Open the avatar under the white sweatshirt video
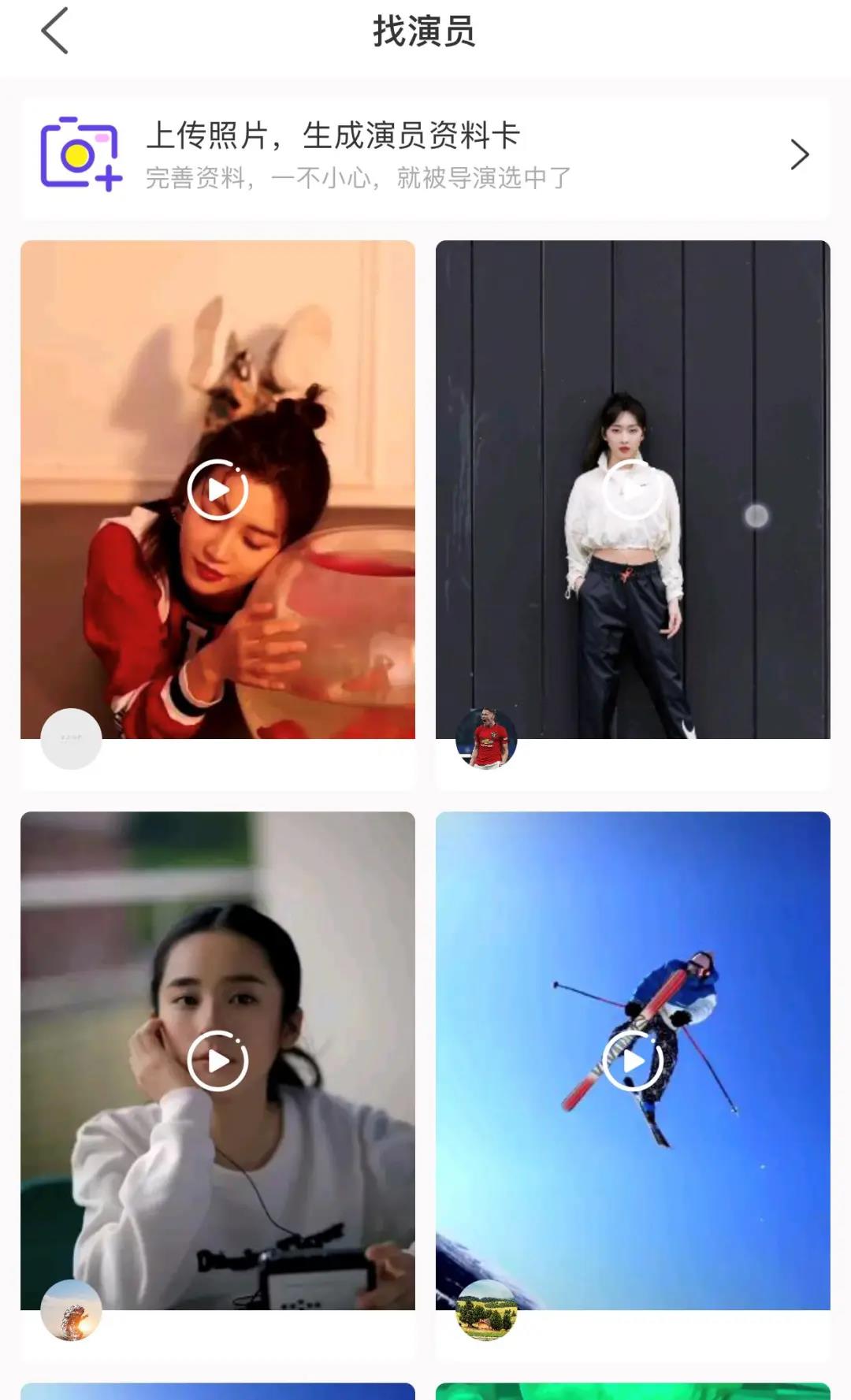The image size is (851, 1400). point(71,1309)
